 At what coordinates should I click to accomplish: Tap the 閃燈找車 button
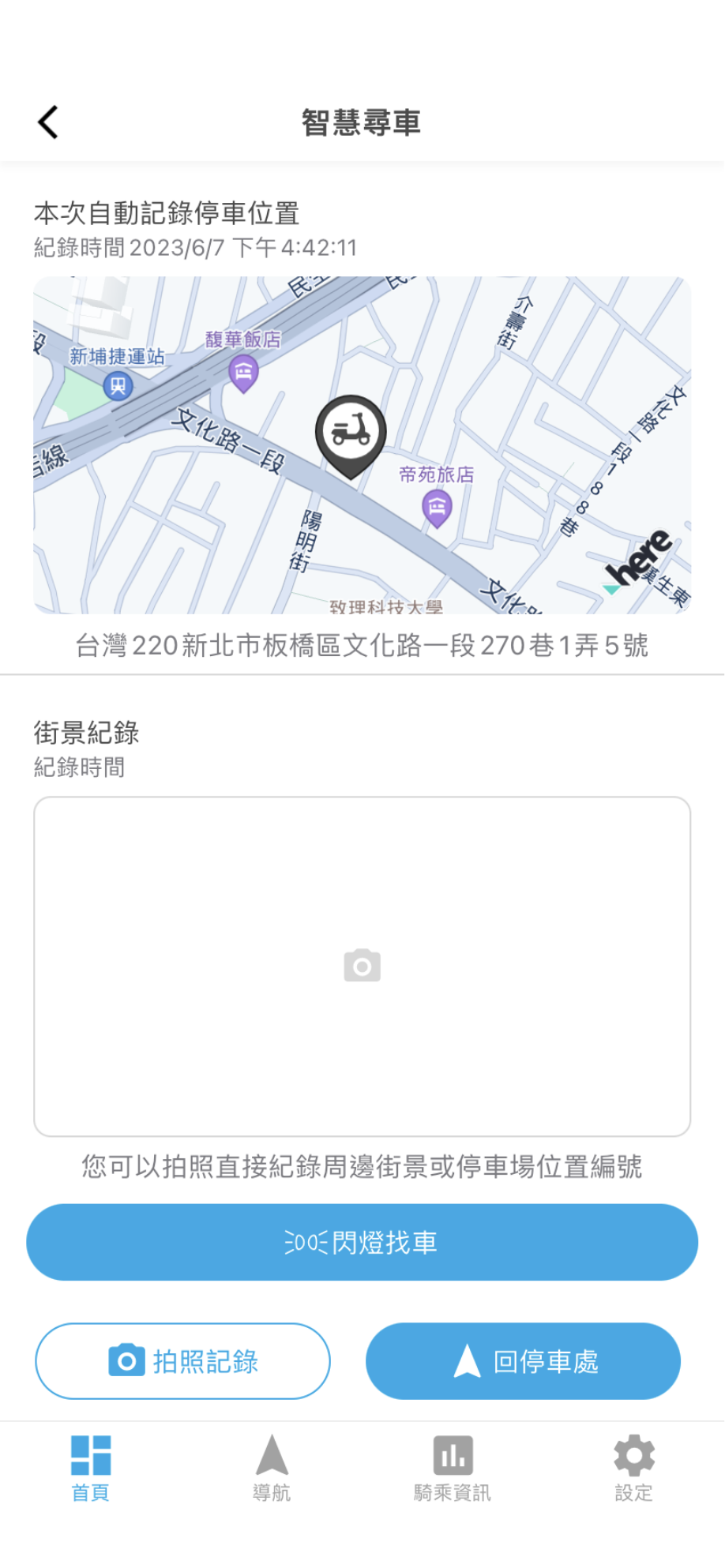(x=362, y=1243)
